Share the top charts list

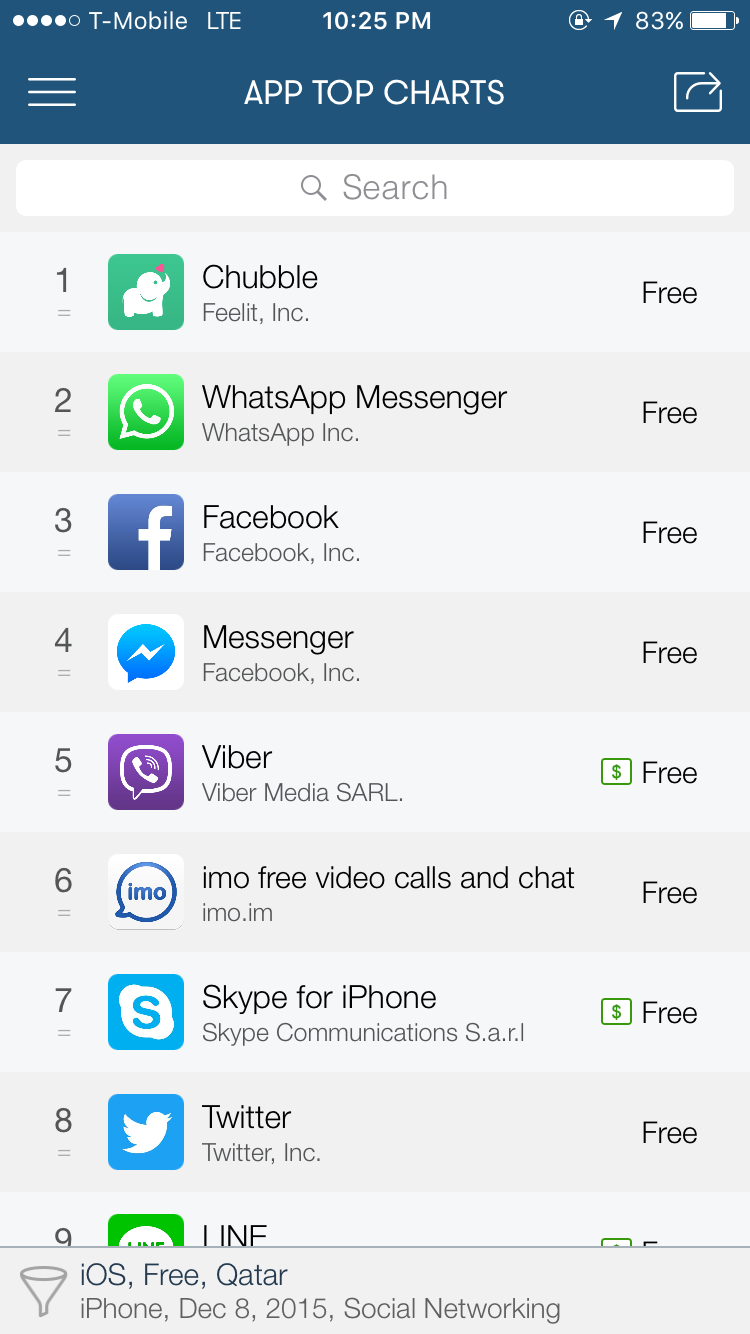pyautogui.click(x=697, y=92)
